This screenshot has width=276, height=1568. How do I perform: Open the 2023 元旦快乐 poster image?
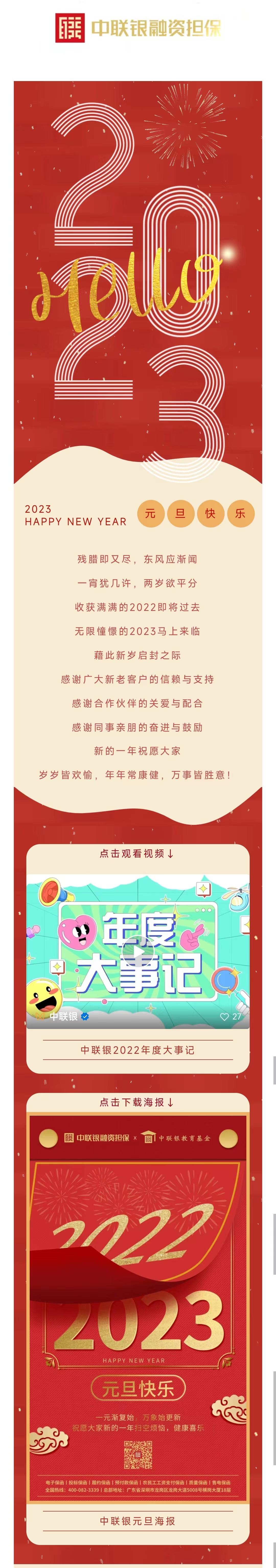pos(138,1309)
